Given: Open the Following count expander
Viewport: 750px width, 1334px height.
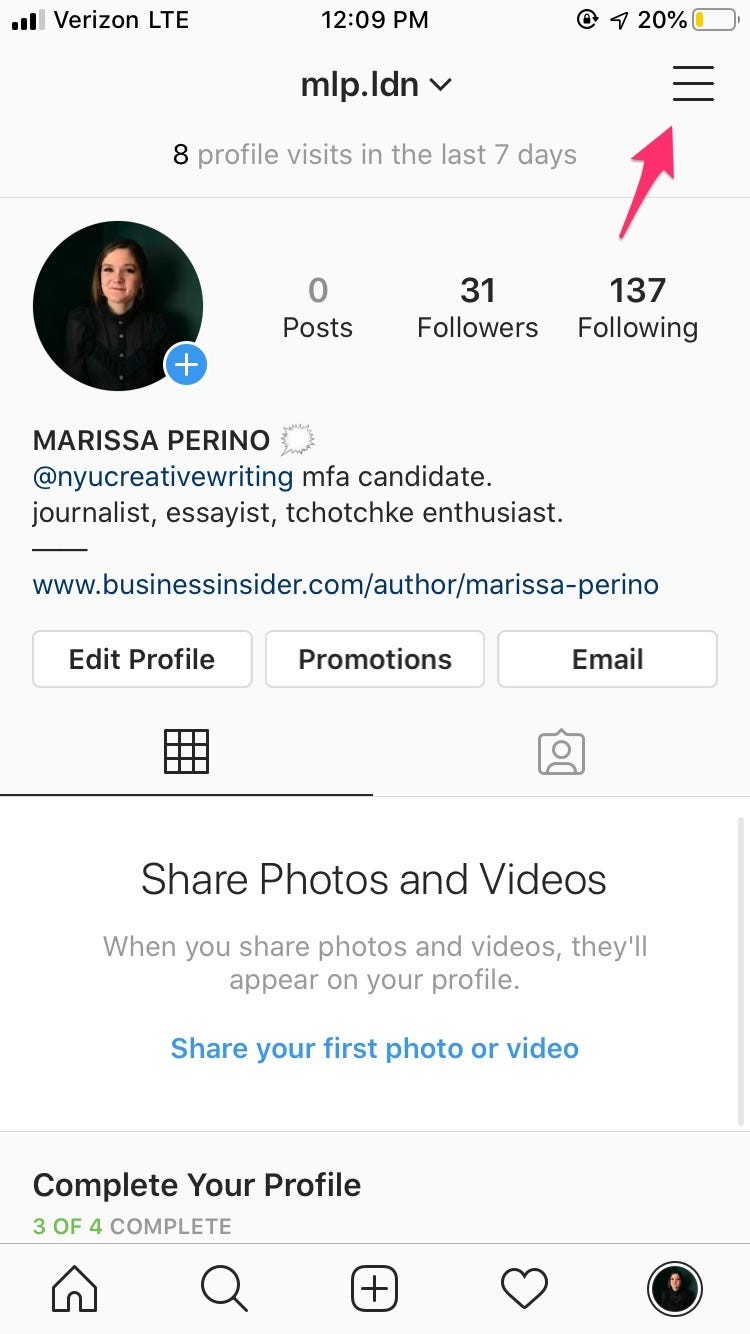Looking at the screenshot, I should tap(637, 305).
